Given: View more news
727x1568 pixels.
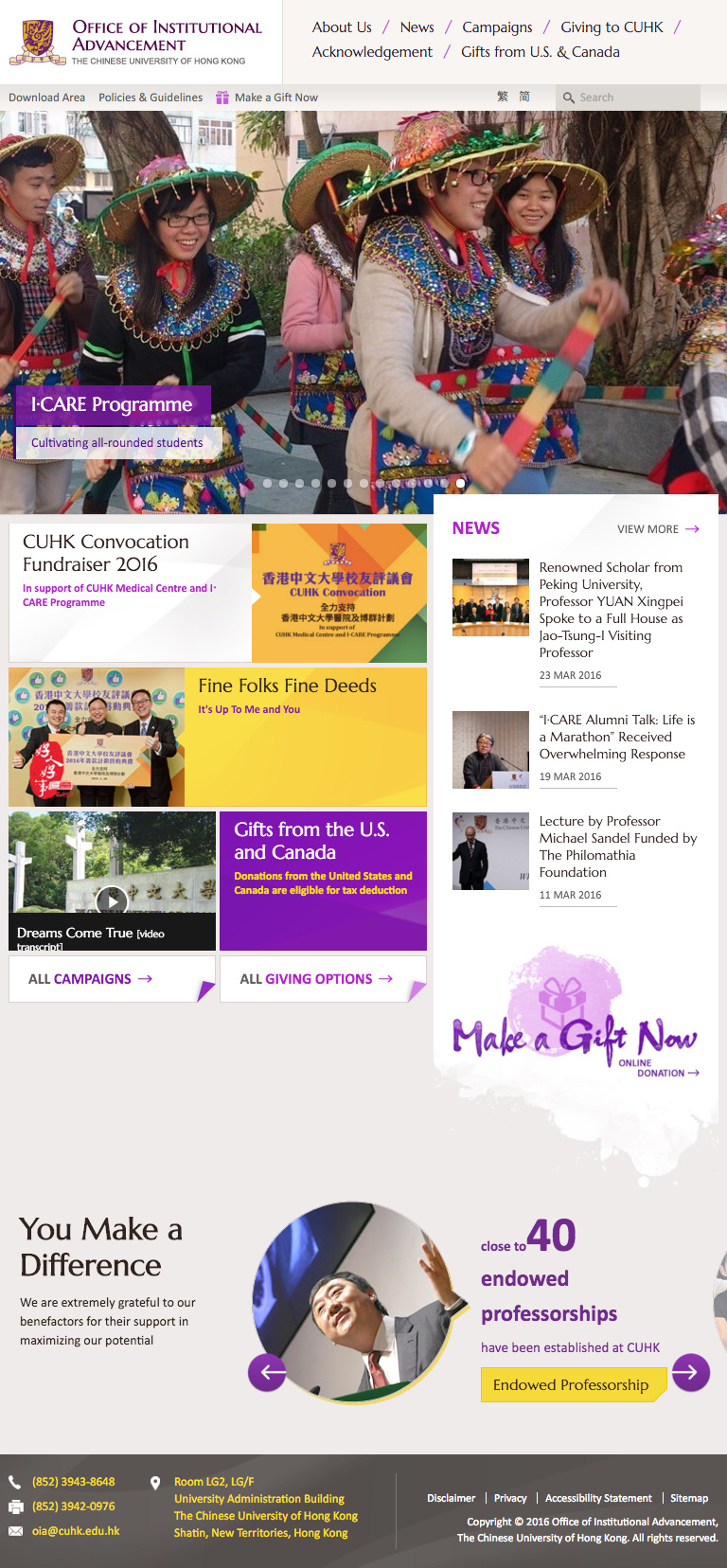Looking at the screenshot, I should tap(658, 529).
